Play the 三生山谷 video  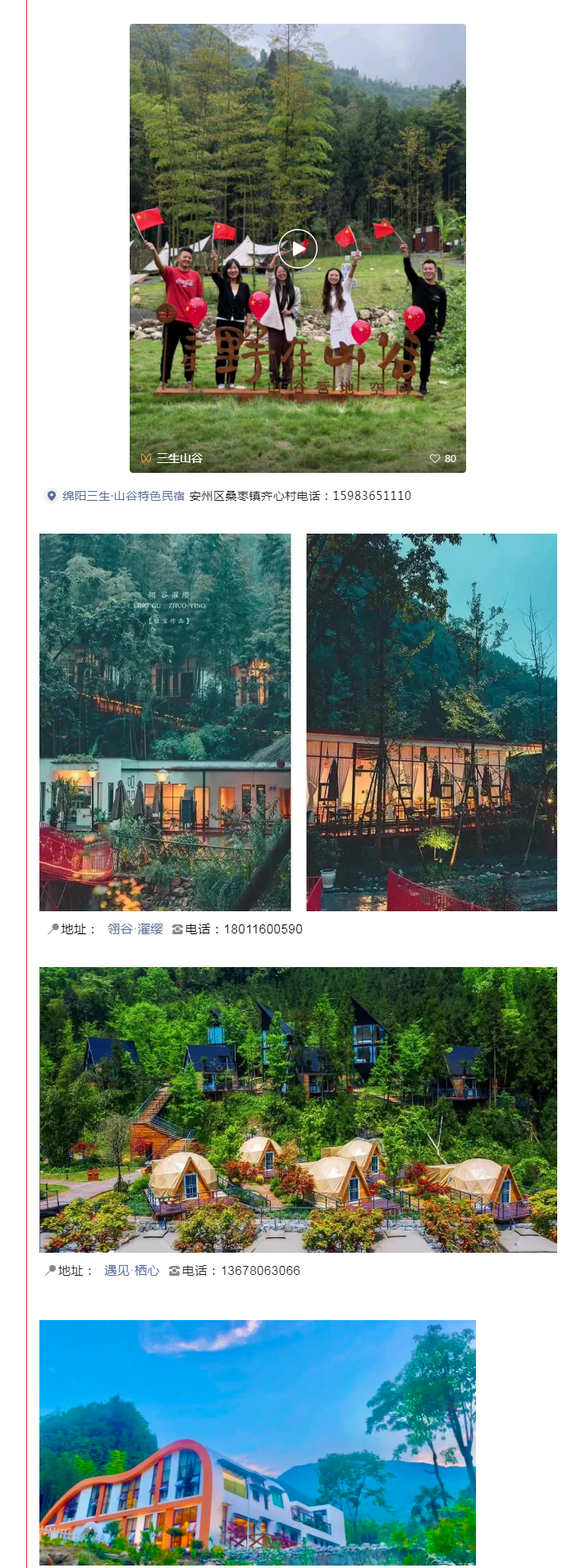(x=297, y=248)
